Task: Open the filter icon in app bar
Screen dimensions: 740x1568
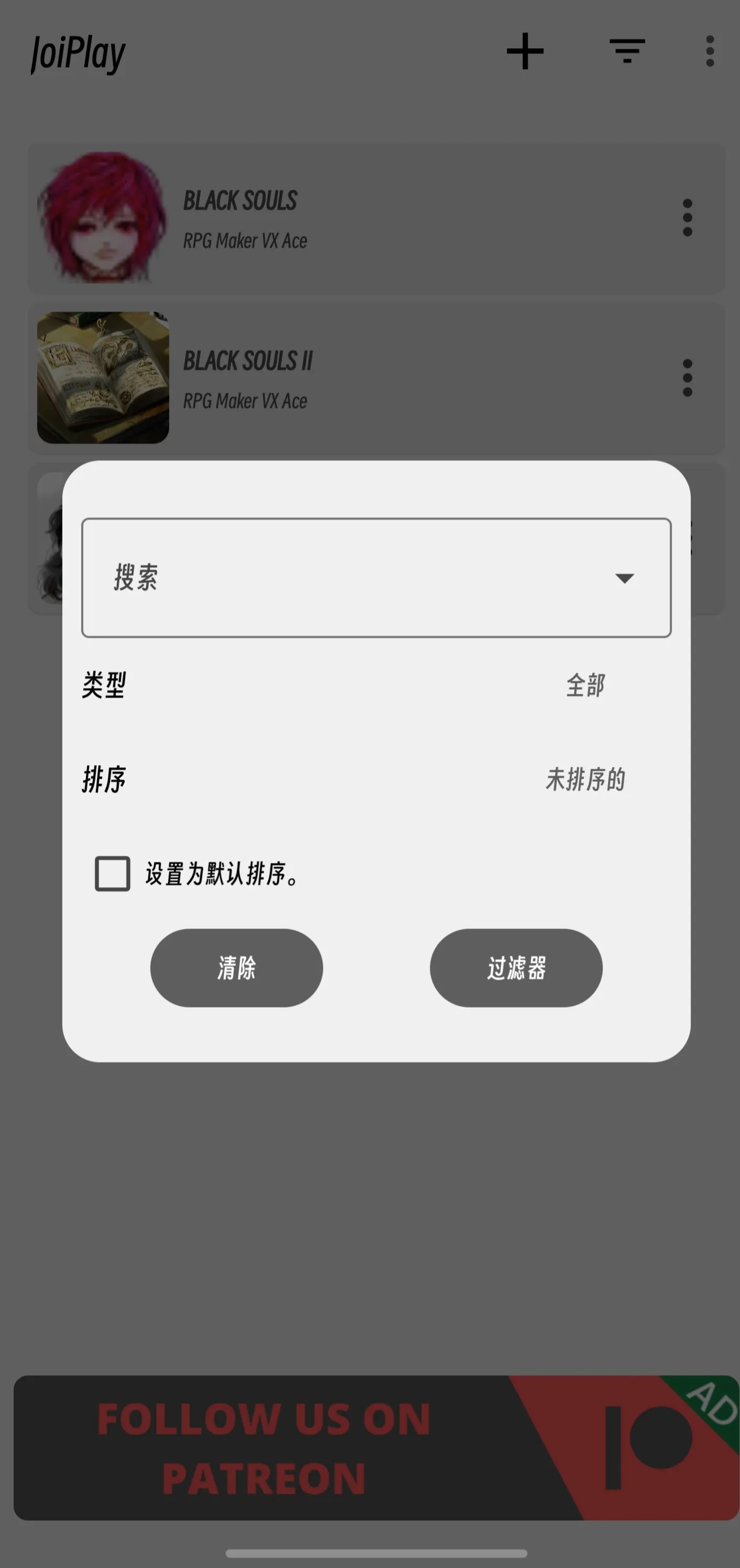Action: coord(627,52)
